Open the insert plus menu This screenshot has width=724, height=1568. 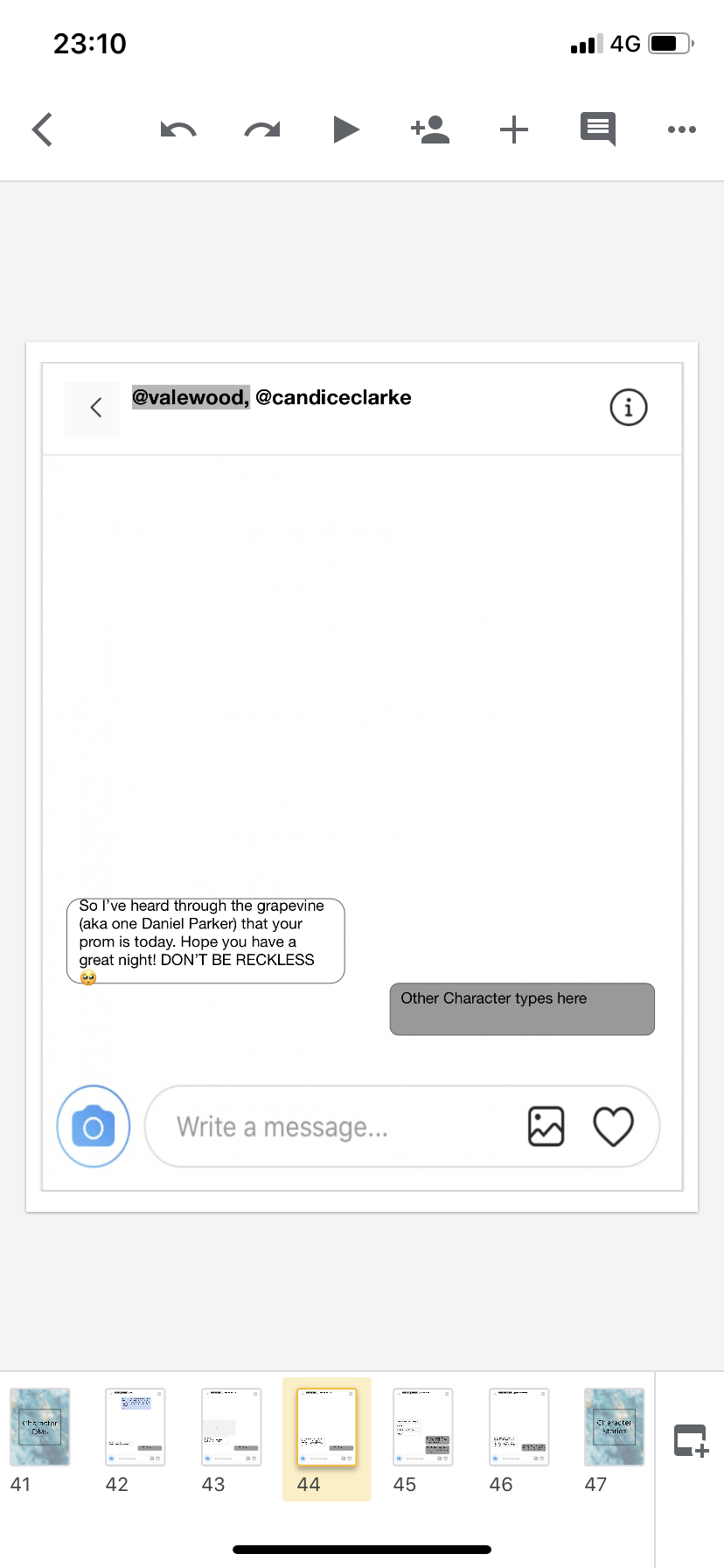click(x=514, y=129)
